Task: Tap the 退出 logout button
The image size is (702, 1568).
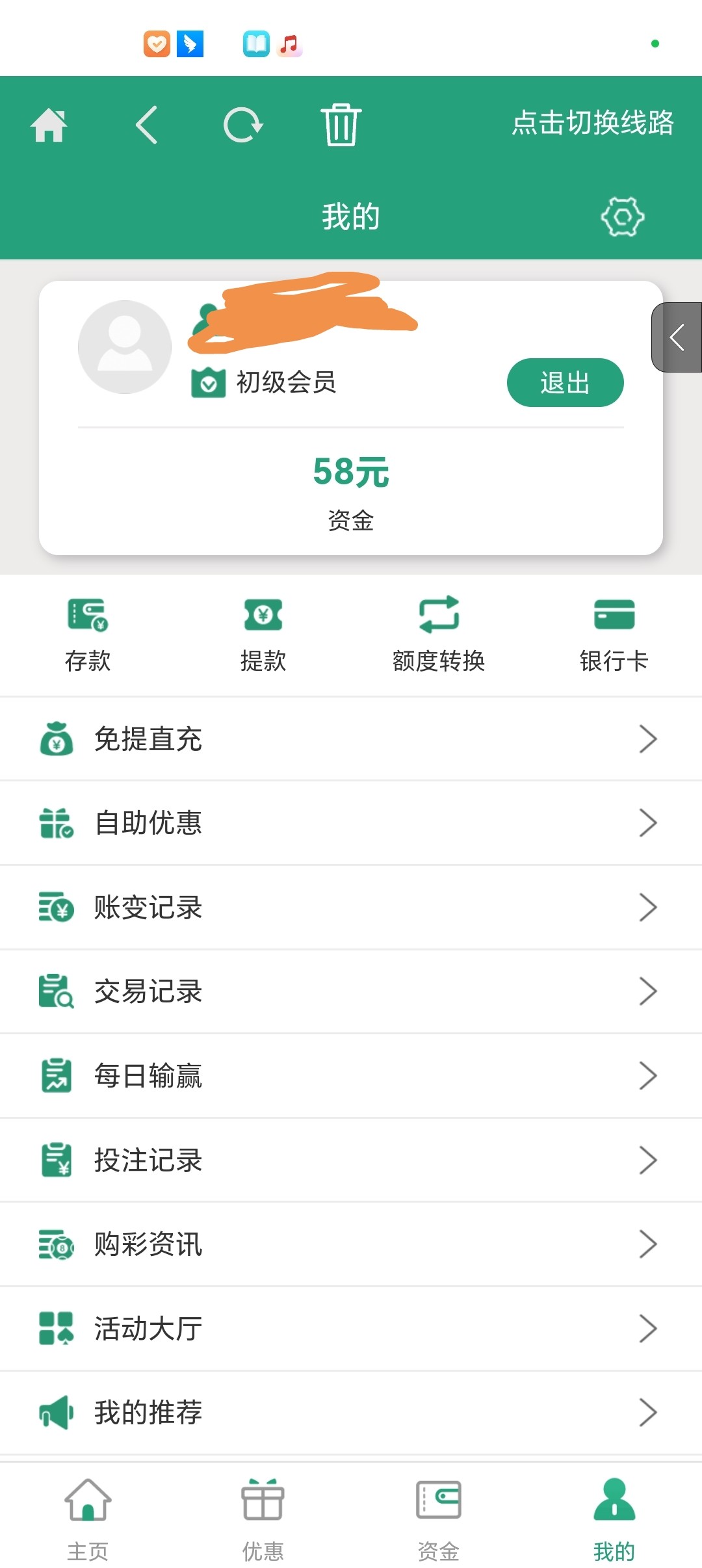Action: click(x=564, y=383)
